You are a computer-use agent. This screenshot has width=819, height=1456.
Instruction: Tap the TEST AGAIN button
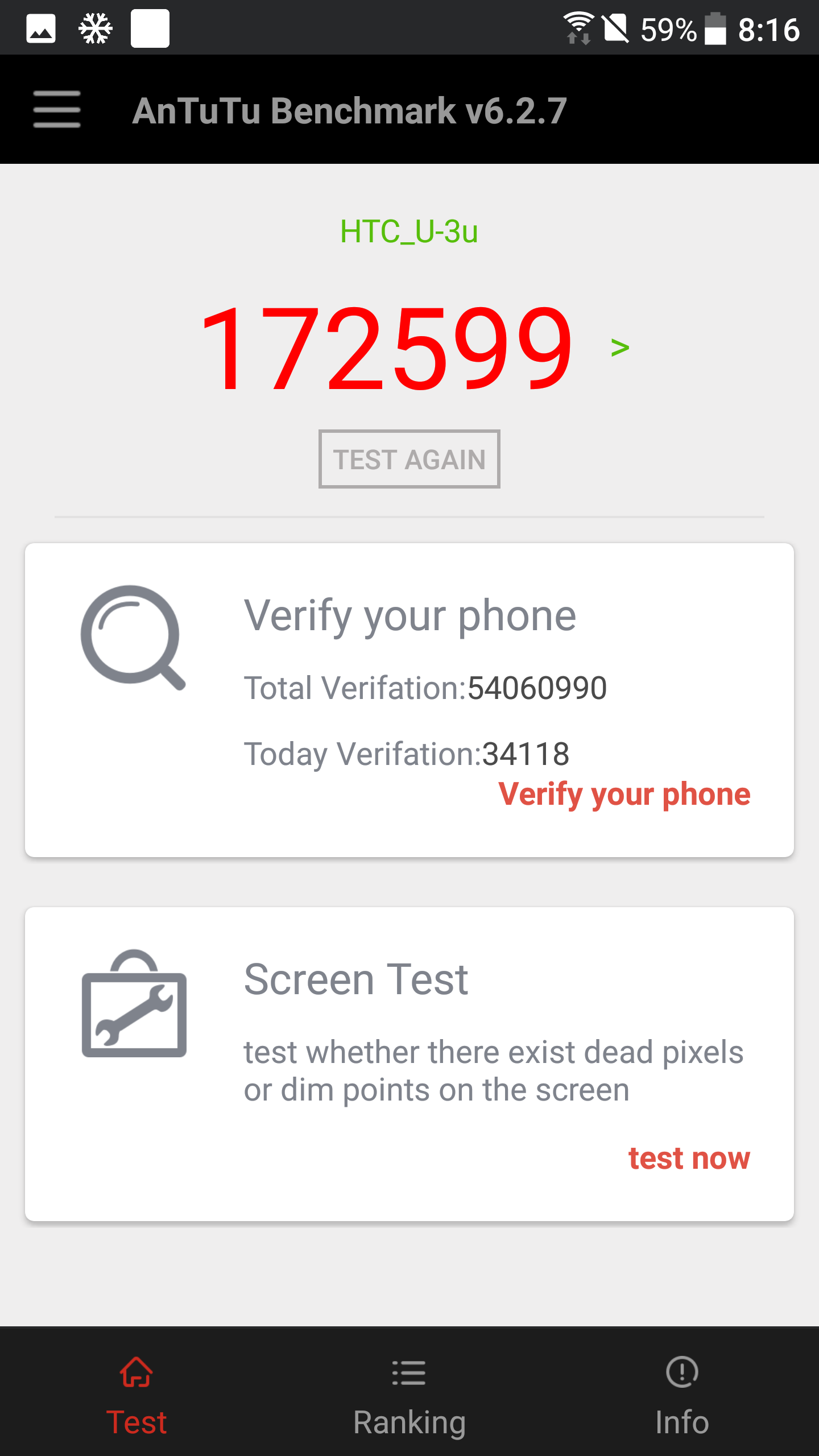[x=409, y=459]
